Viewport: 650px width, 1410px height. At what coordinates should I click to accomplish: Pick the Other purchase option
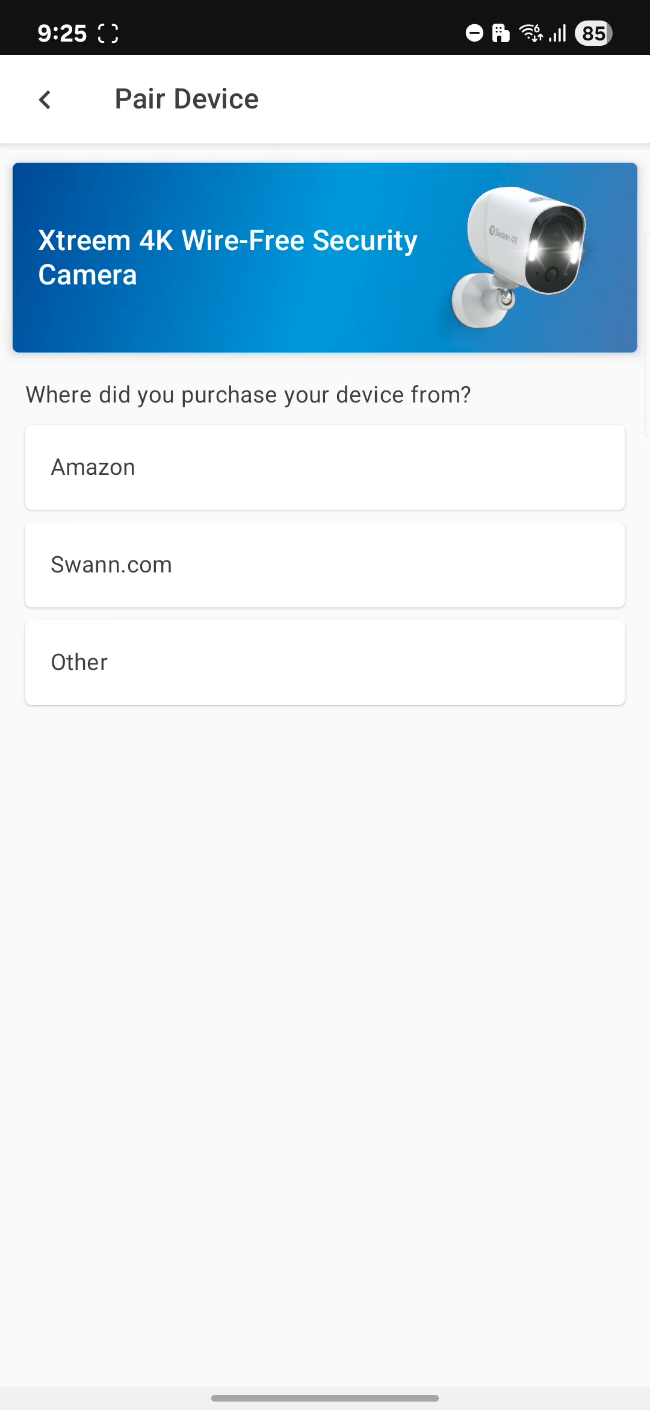pyautogui.click(x=325, y=662)
